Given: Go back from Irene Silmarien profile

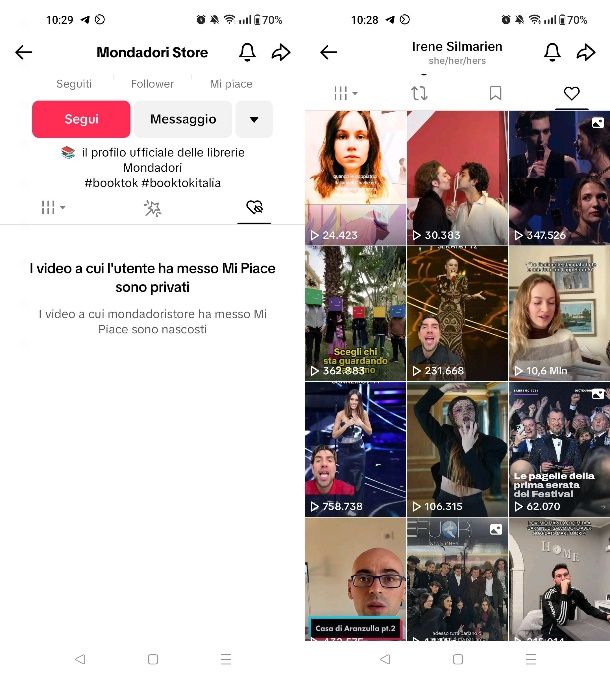Looking at the screenshot, I should coord(328,52).
